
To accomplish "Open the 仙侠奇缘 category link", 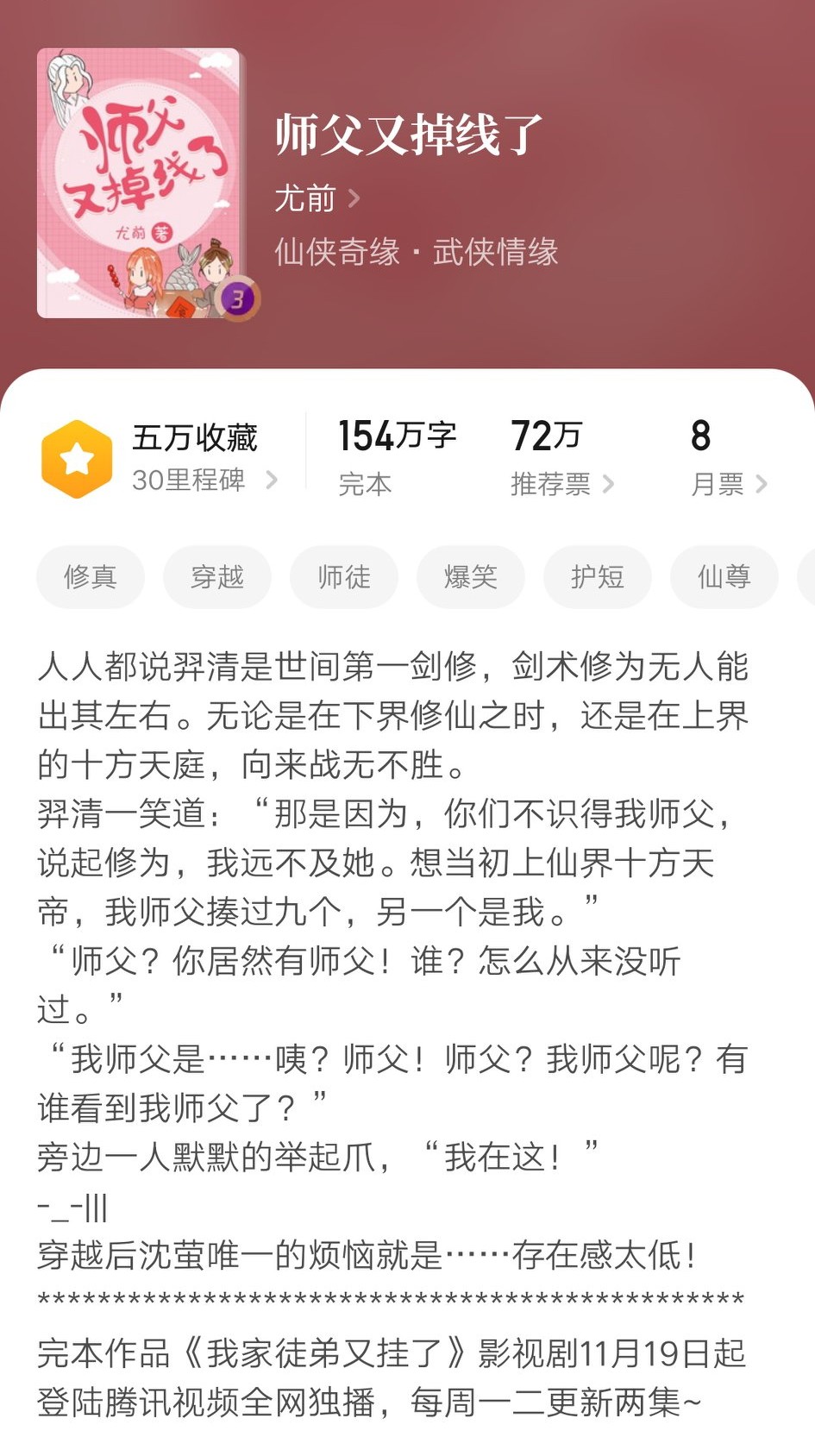I will (340, 253).
